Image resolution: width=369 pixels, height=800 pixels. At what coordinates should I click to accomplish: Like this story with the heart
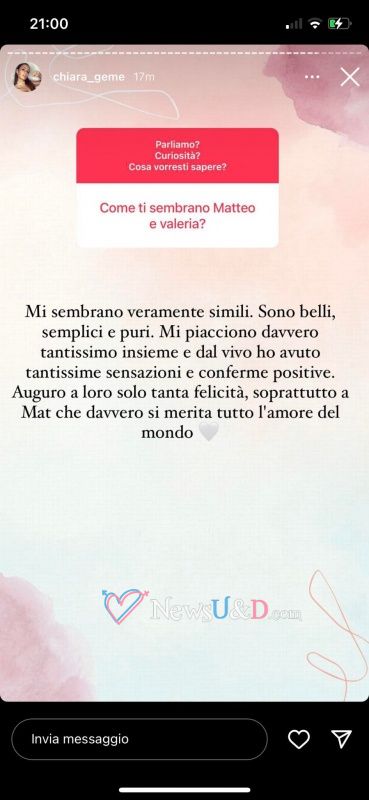(299, 739)
